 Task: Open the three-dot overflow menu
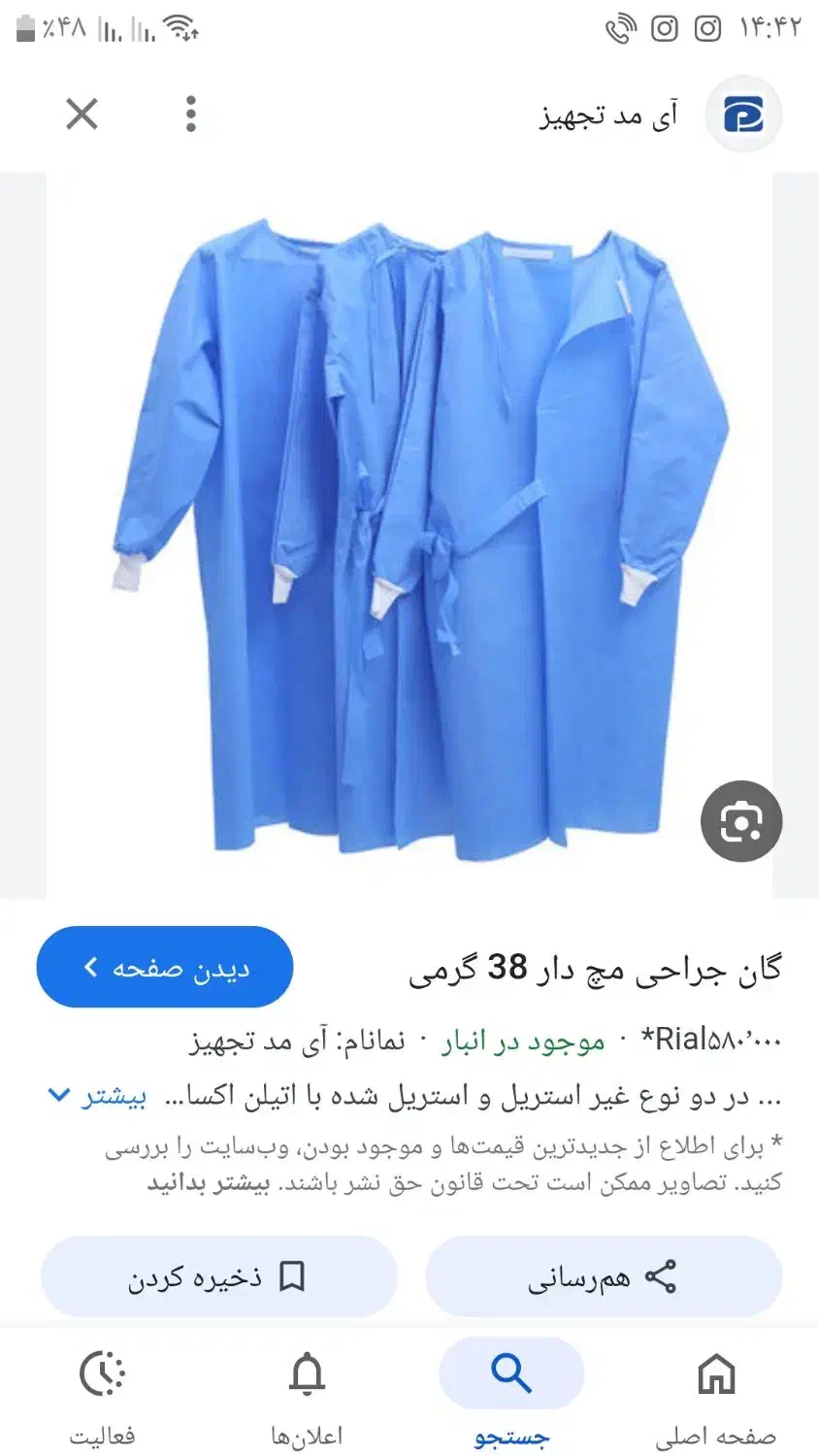click(x=191, y=115)
